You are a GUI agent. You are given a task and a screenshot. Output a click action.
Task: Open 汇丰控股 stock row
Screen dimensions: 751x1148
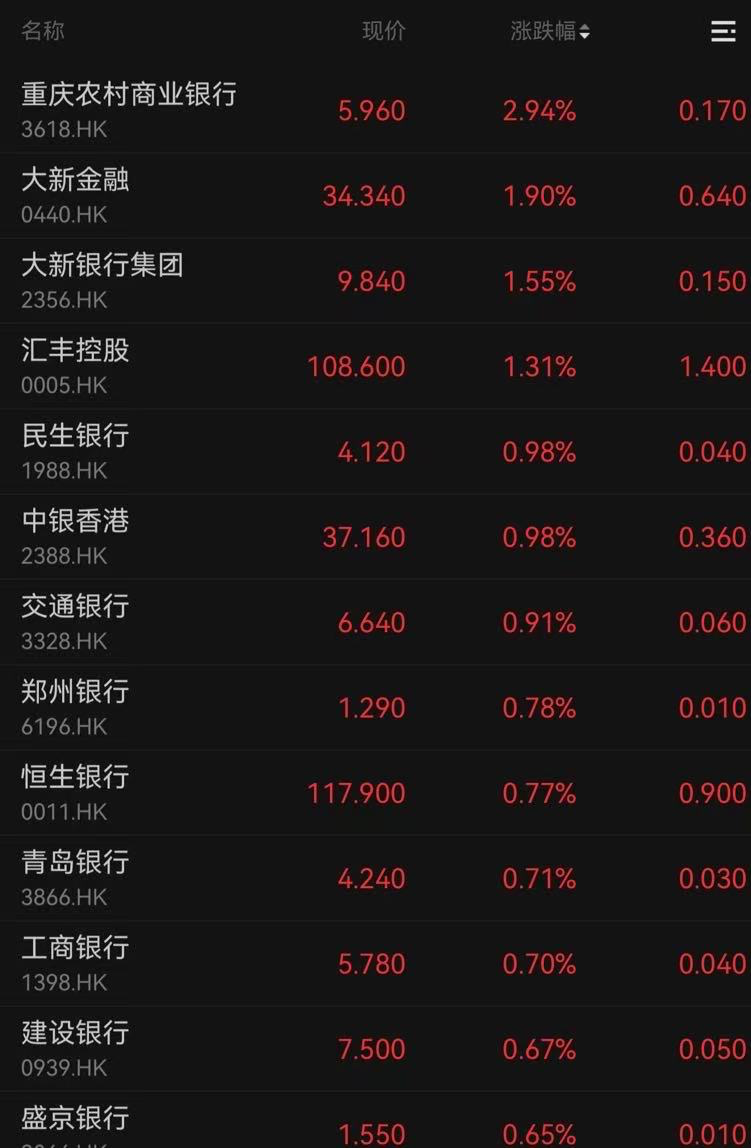tap(76, 365)
